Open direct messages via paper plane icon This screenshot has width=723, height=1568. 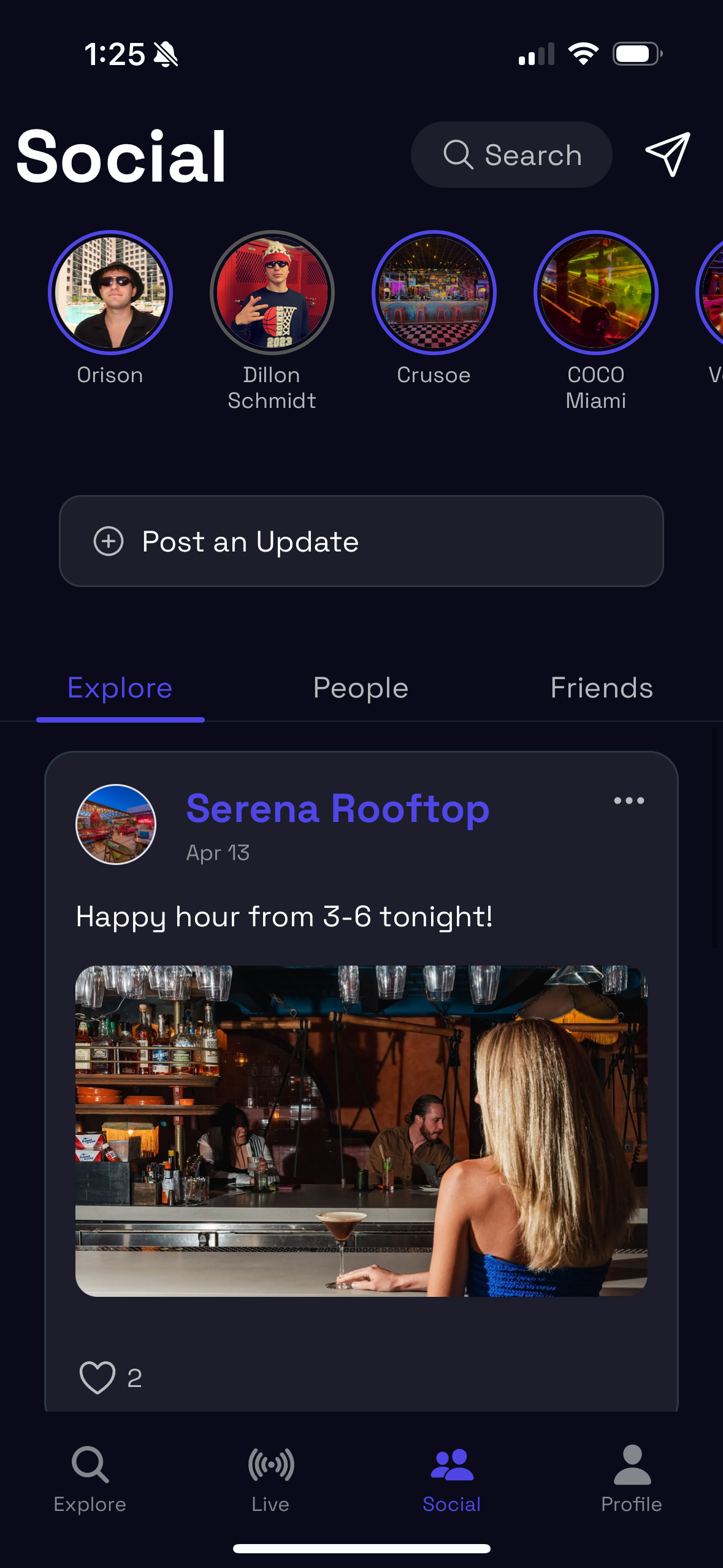tap(668, 155)
